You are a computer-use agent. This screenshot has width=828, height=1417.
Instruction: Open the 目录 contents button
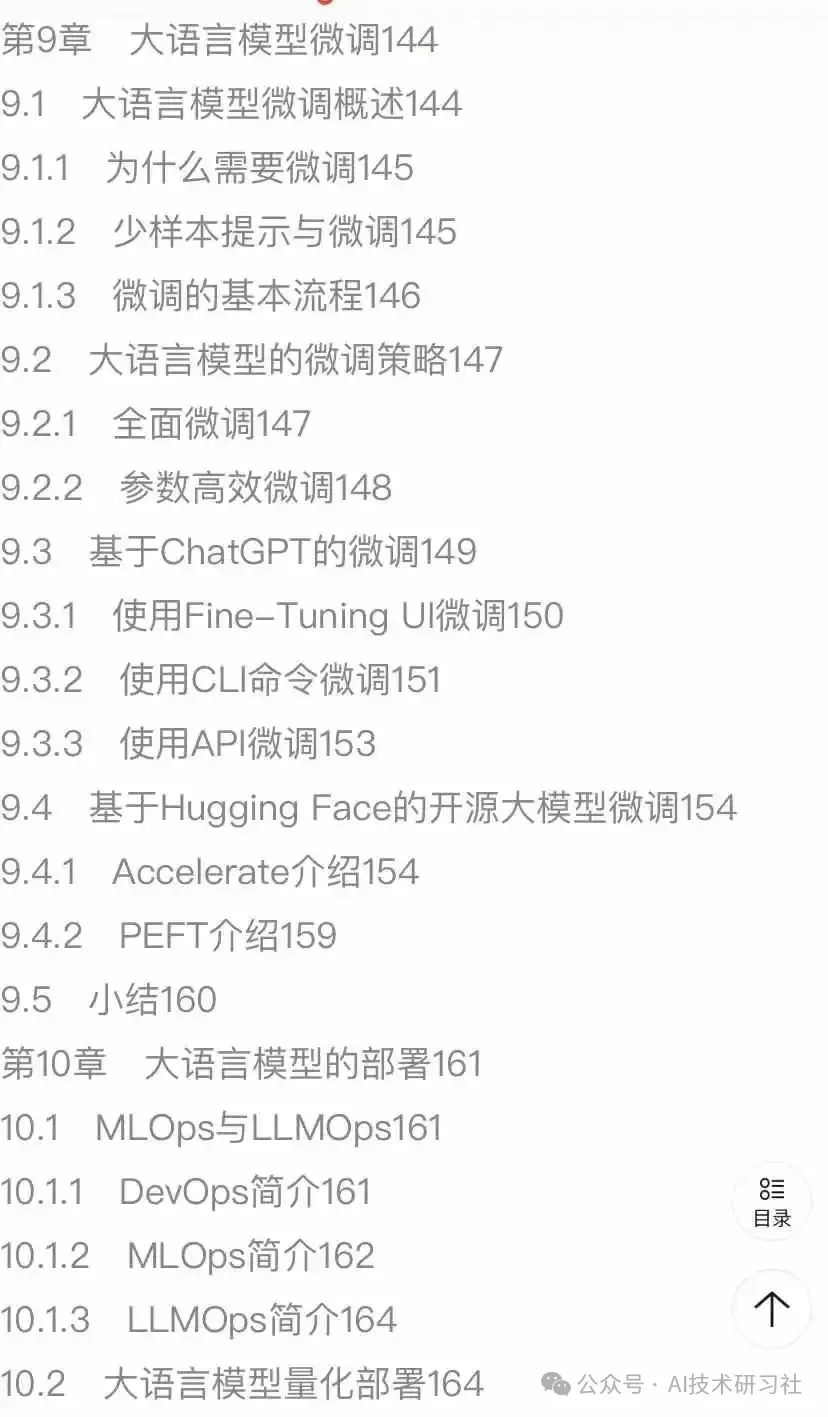772,1202
